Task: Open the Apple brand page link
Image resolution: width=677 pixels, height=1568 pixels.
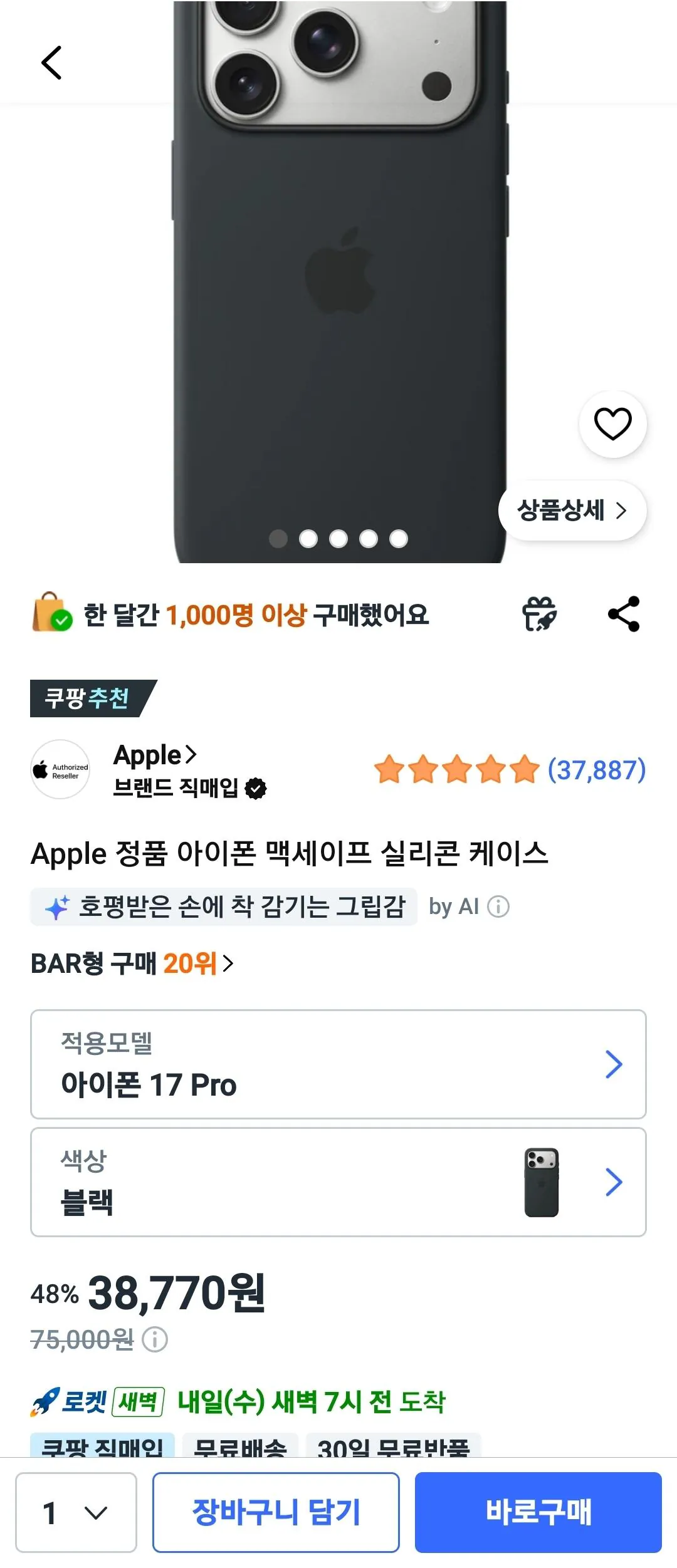Action: coord(155,755)
